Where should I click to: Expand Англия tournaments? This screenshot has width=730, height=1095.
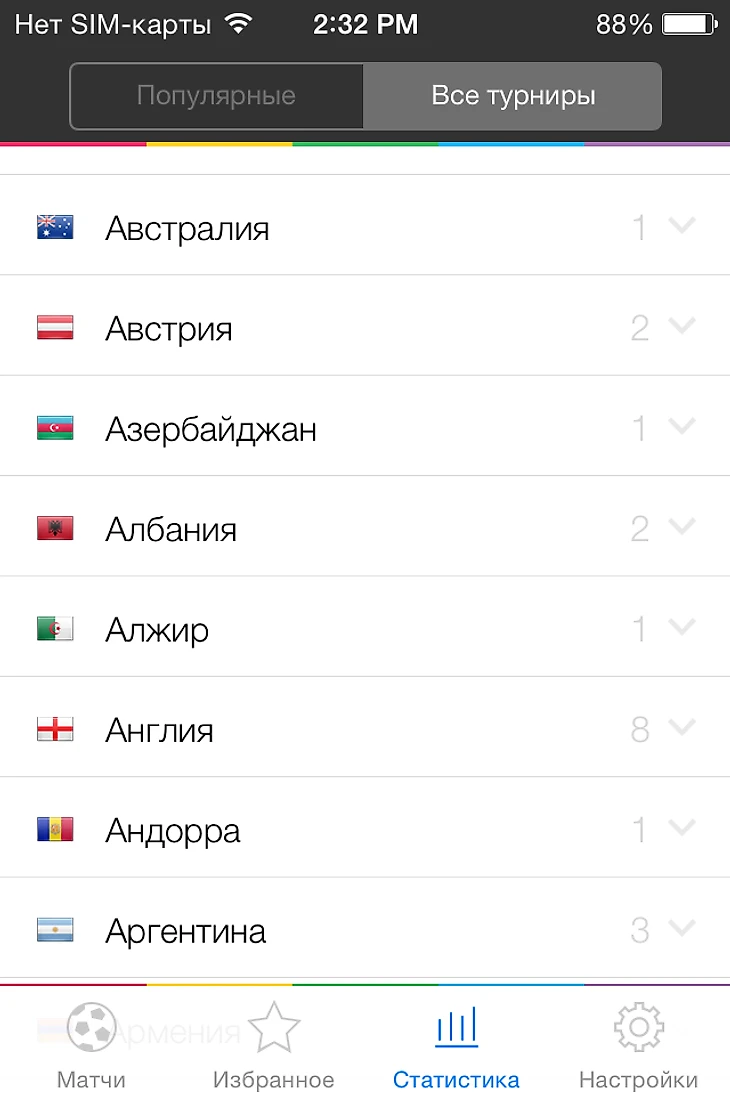365,730
